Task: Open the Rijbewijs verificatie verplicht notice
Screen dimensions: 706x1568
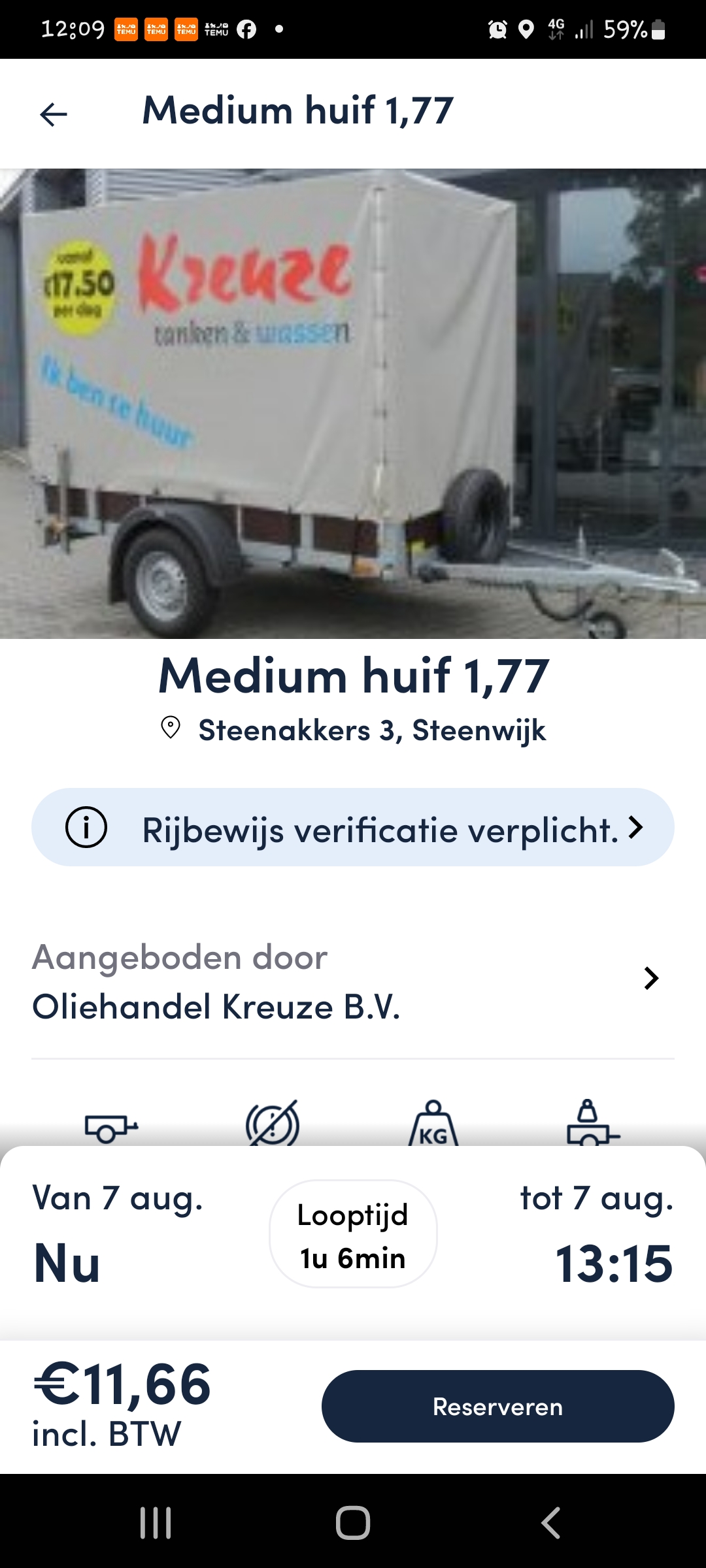Action: (353, 827)
